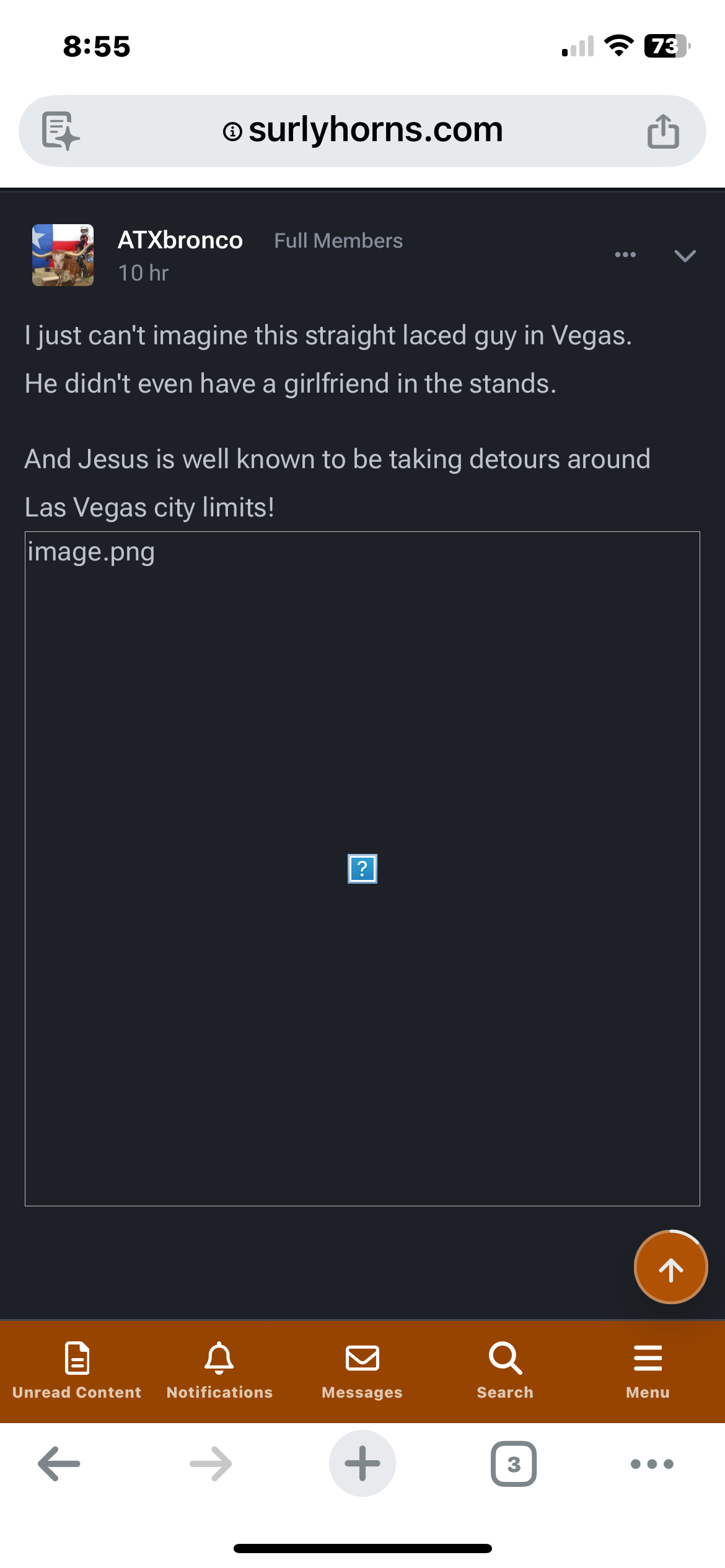Share this page from the browser
This screenshot has height=1568, width=725.
(663, 131)
